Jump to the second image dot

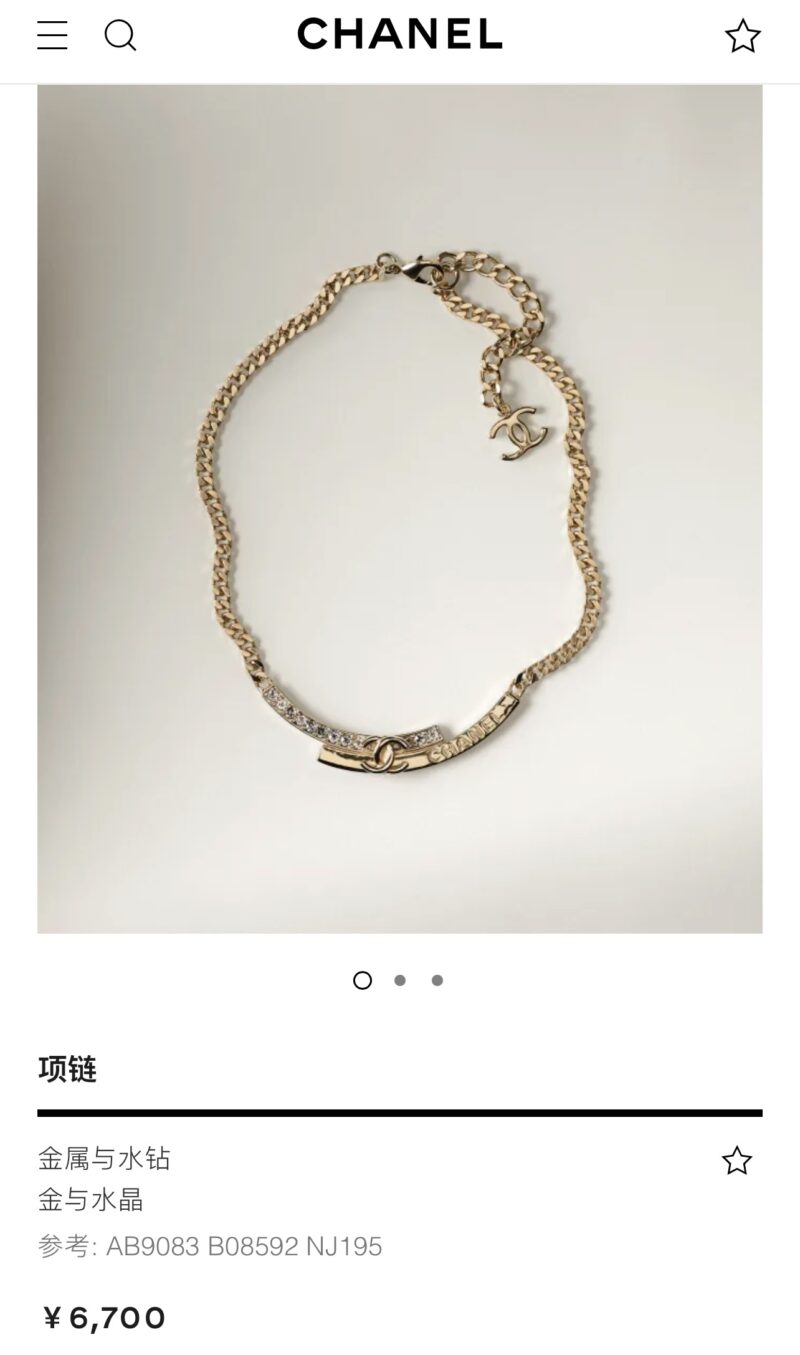click(400, 980)
